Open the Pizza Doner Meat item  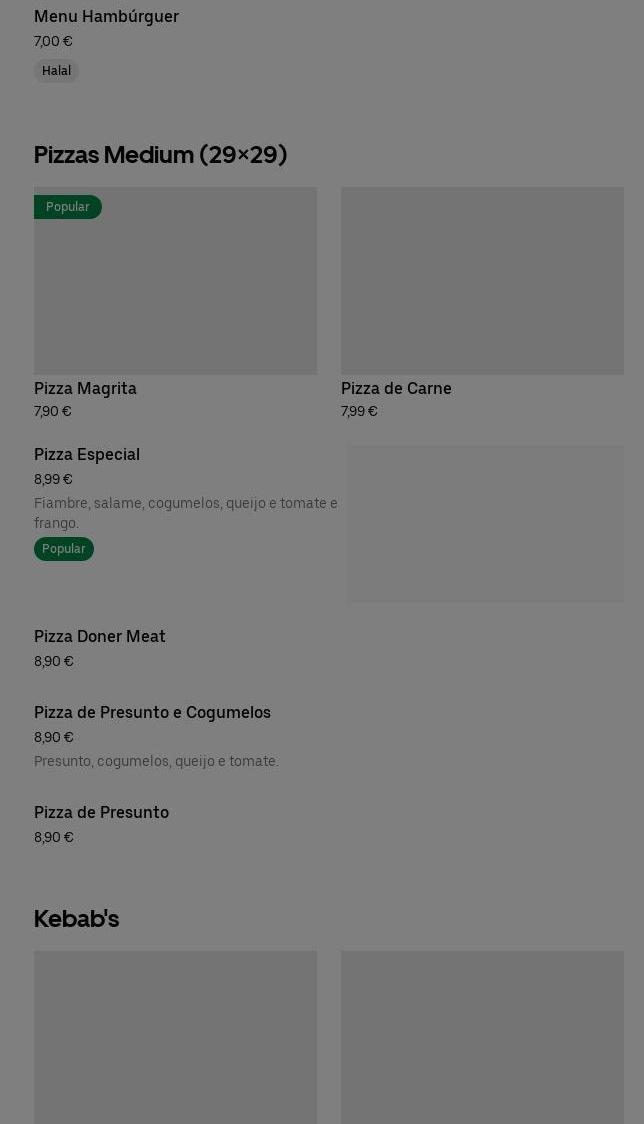[x=100, y=637]
